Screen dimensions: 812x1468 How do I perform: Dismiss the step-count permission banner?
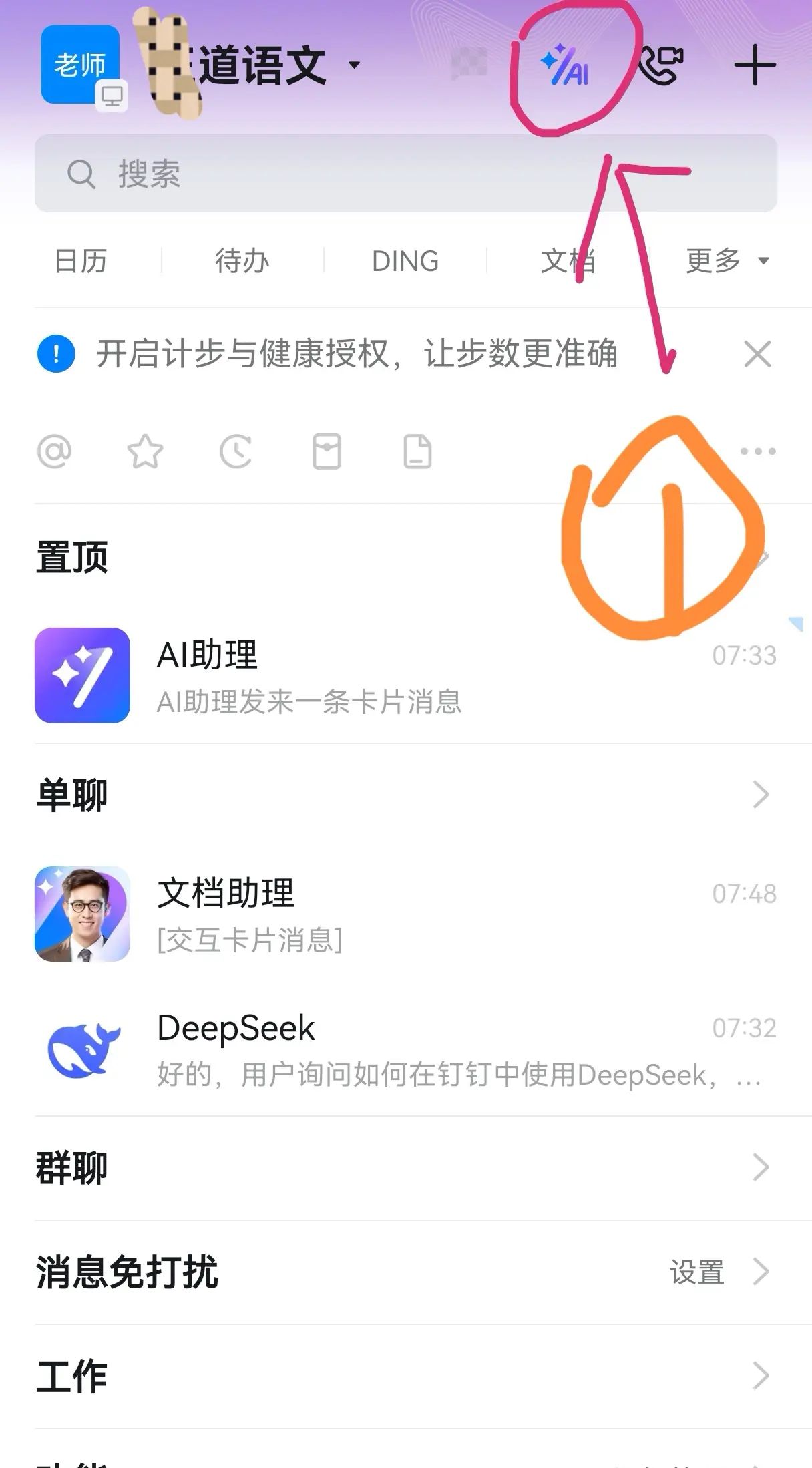pyautogui.click(x=758, y=354)
